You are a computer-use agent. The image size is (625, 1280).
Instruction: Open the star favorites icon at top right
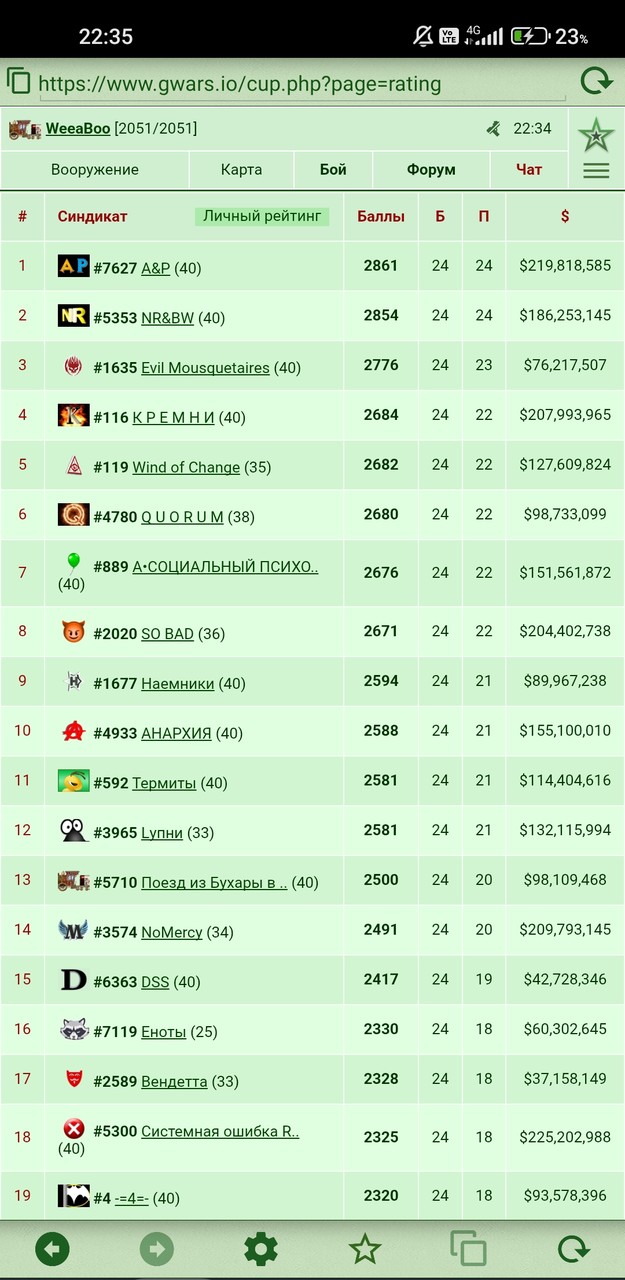596,133
